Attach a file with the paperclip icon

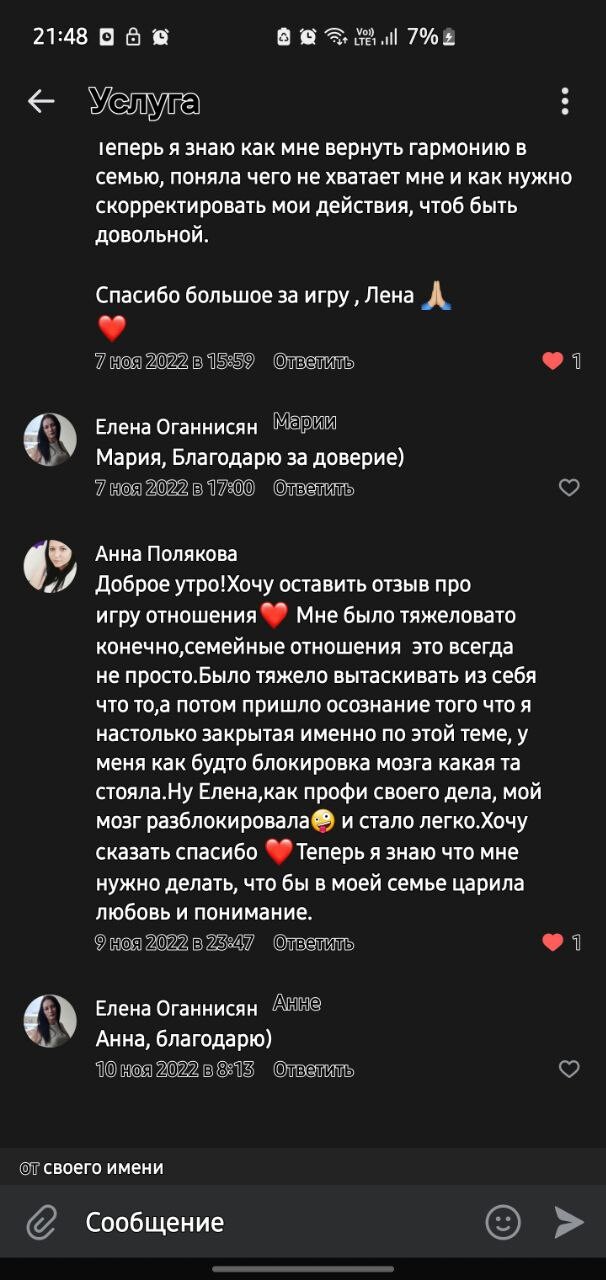[41, 1222]
